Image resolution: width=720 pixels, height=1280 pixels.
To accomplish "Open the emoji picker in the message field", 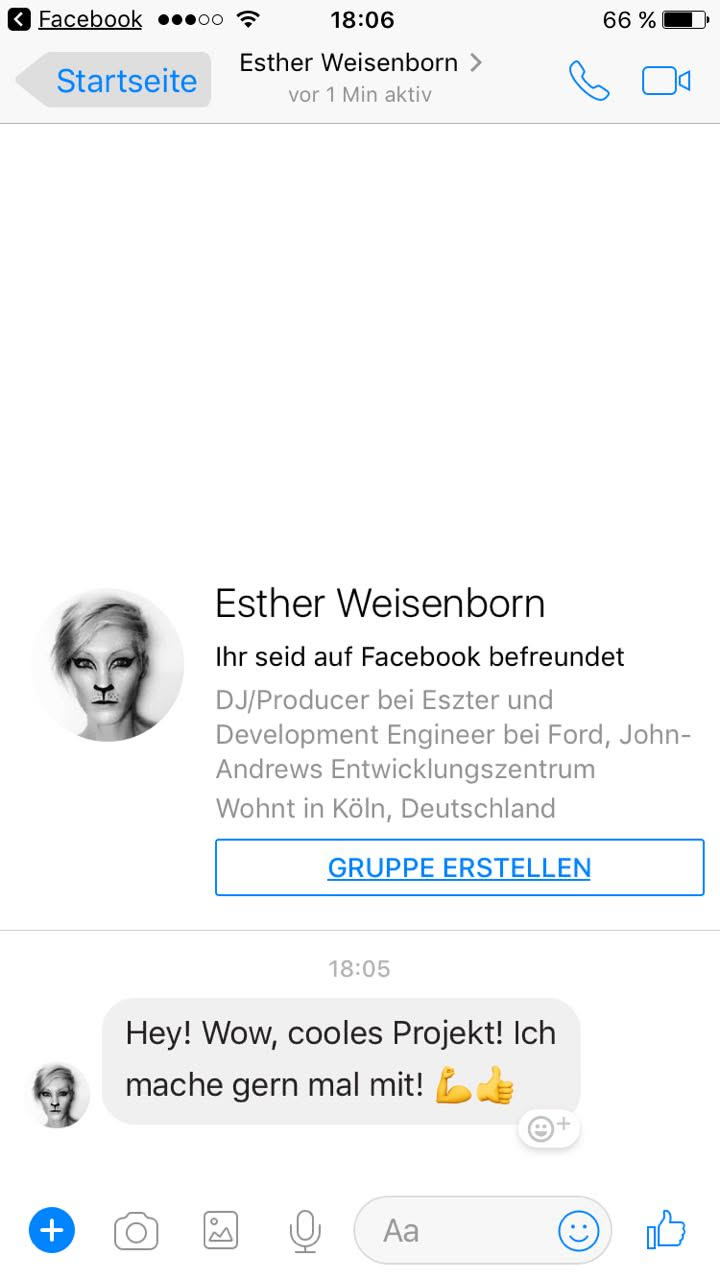I will click(x=579, y=1231).
